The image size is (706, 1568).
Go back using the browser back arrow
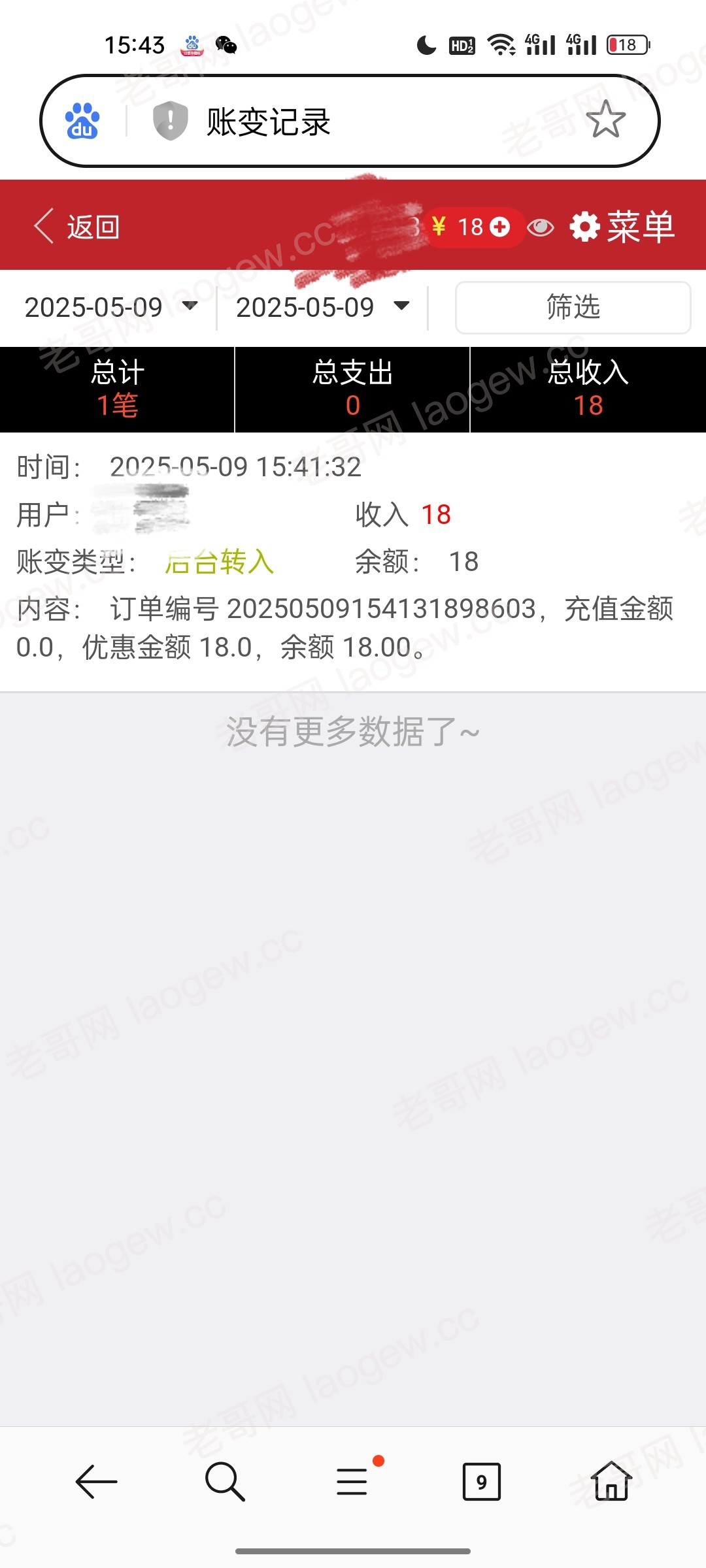pos(97,1481)
